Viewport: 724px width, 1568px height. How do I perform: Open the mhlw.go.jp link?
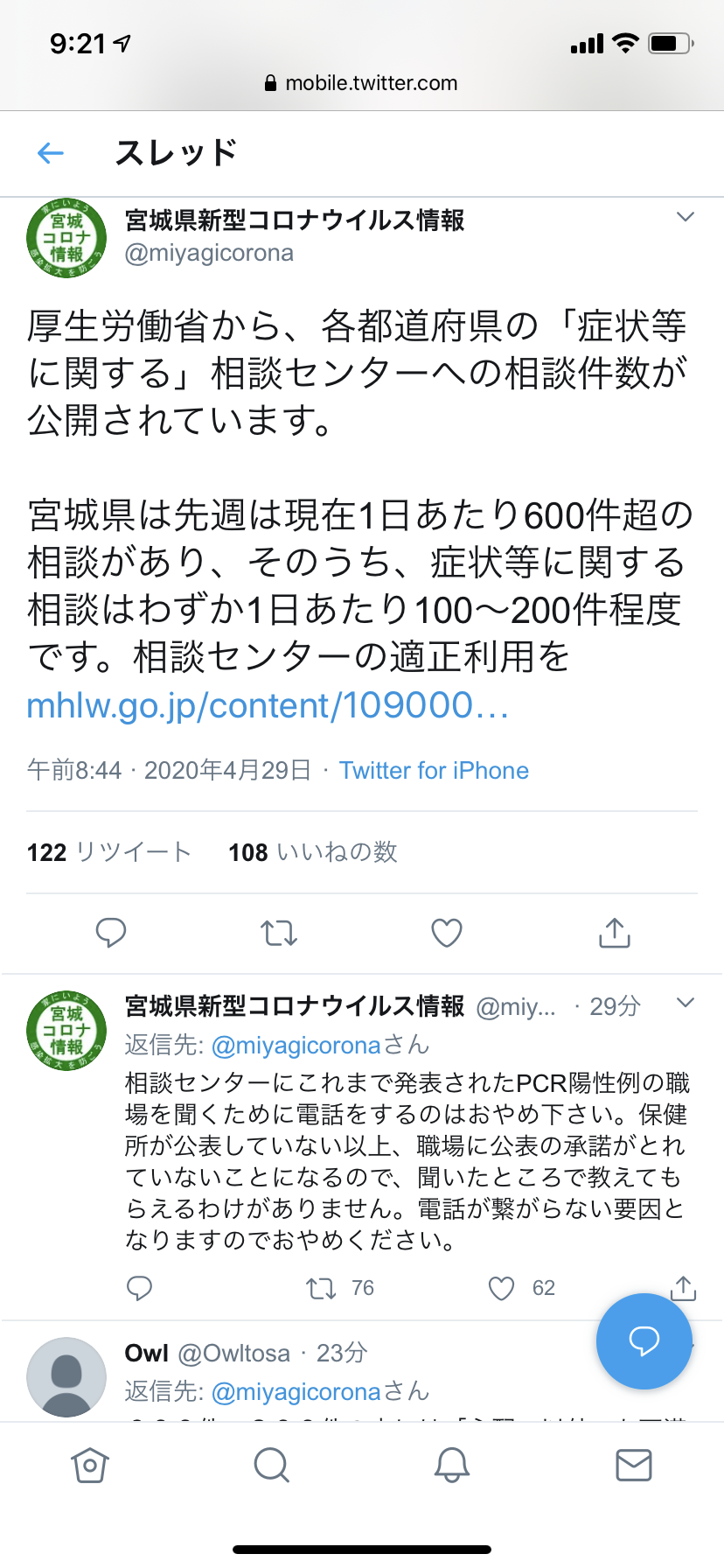[x=268, y=705]
